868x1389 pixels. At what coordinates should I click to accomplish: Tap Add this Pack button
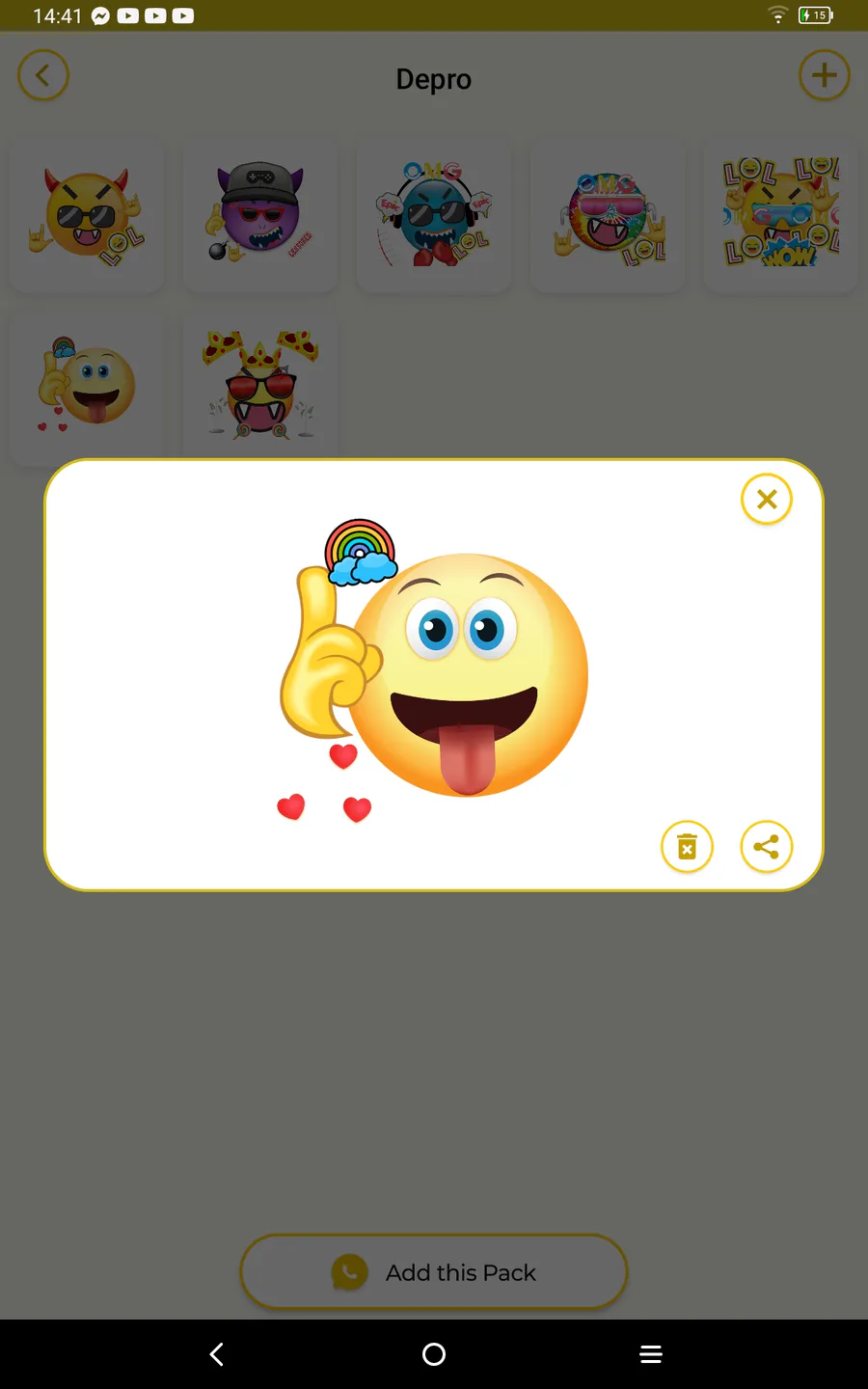point(434,1272)
